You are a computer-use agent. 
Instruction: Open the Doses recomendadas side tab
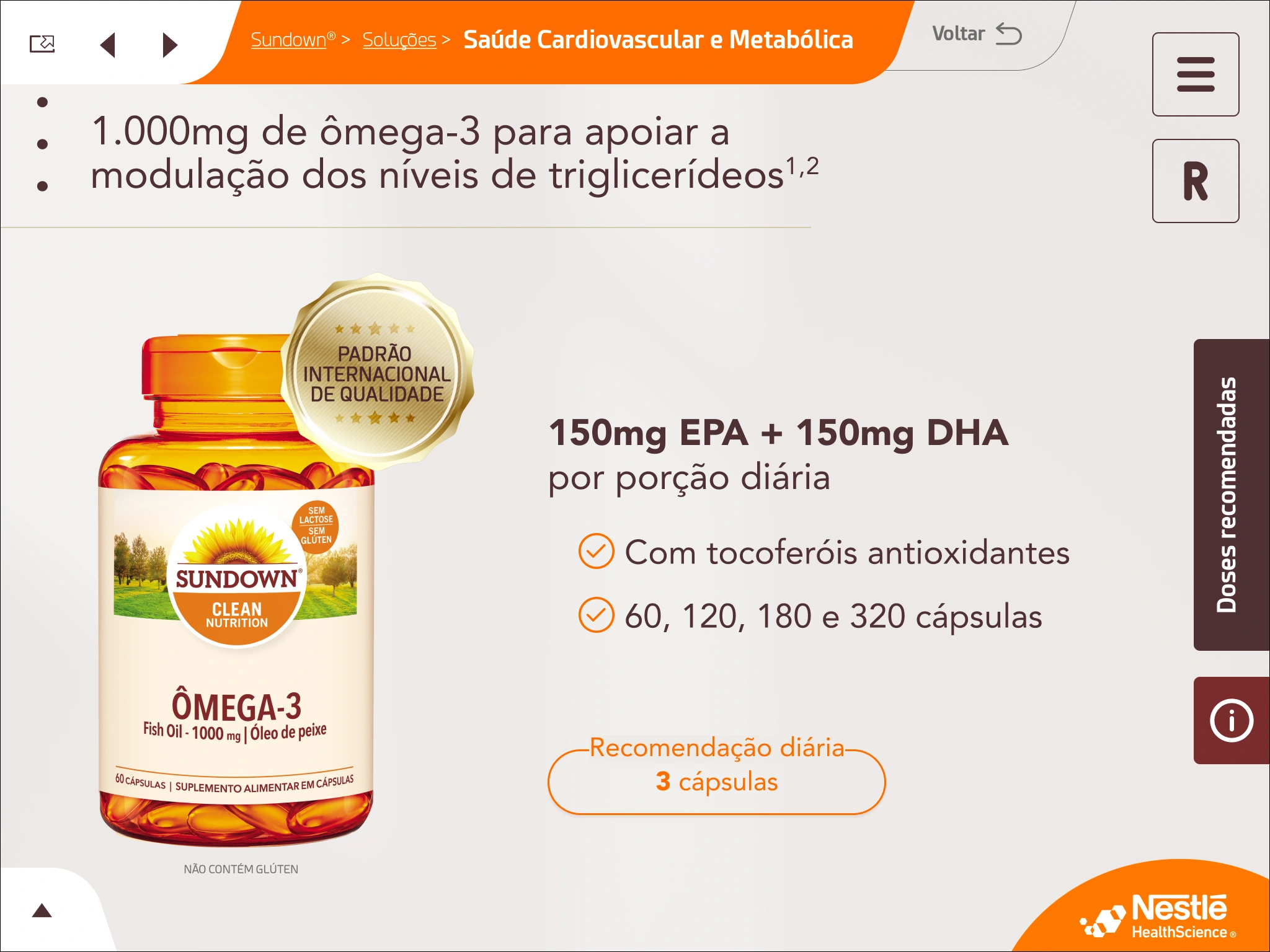click(1230, 494)
